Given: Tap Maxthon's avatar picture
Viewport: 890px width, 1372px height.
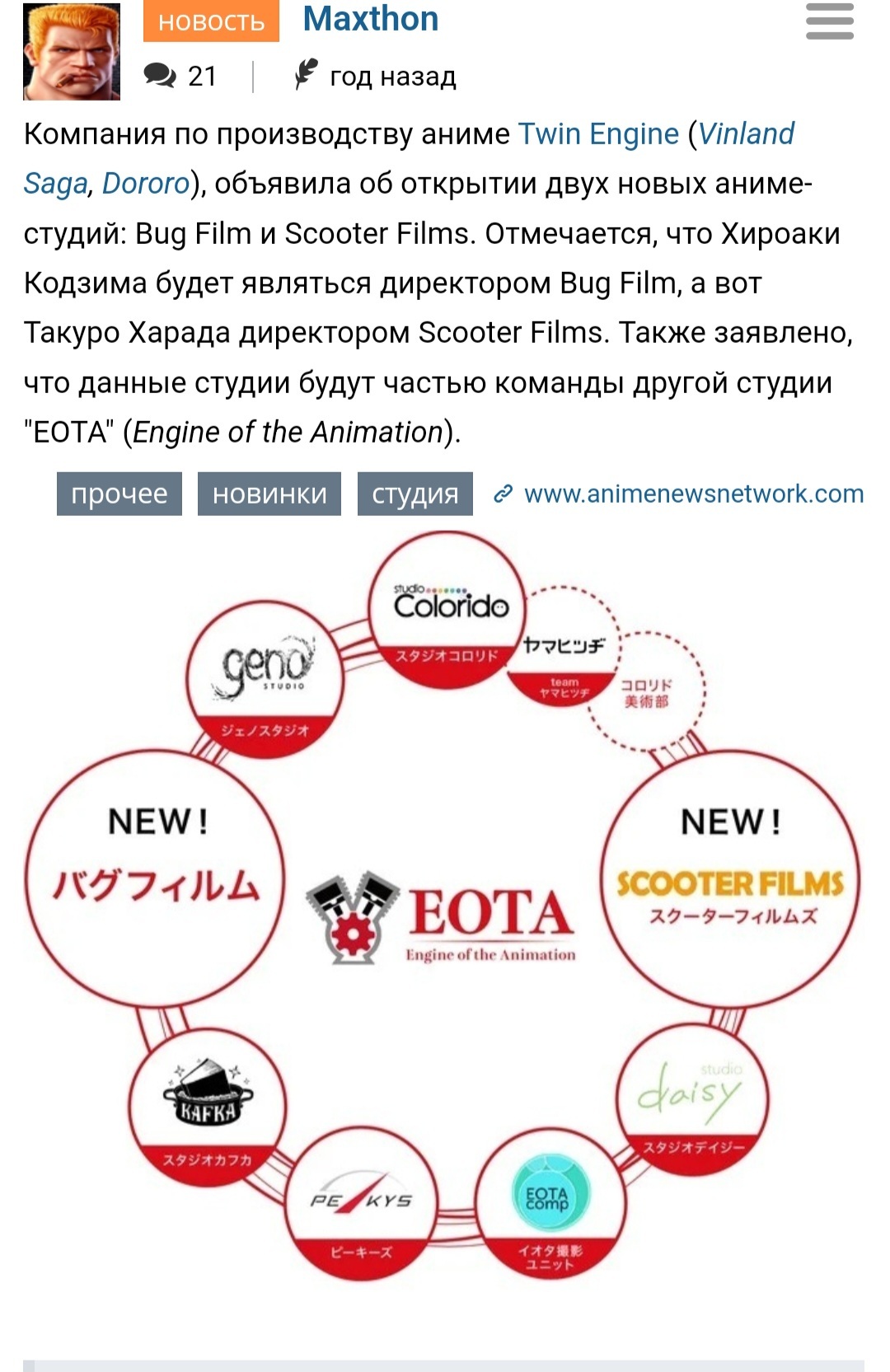Looking at the screenshot, I should 72,51.
